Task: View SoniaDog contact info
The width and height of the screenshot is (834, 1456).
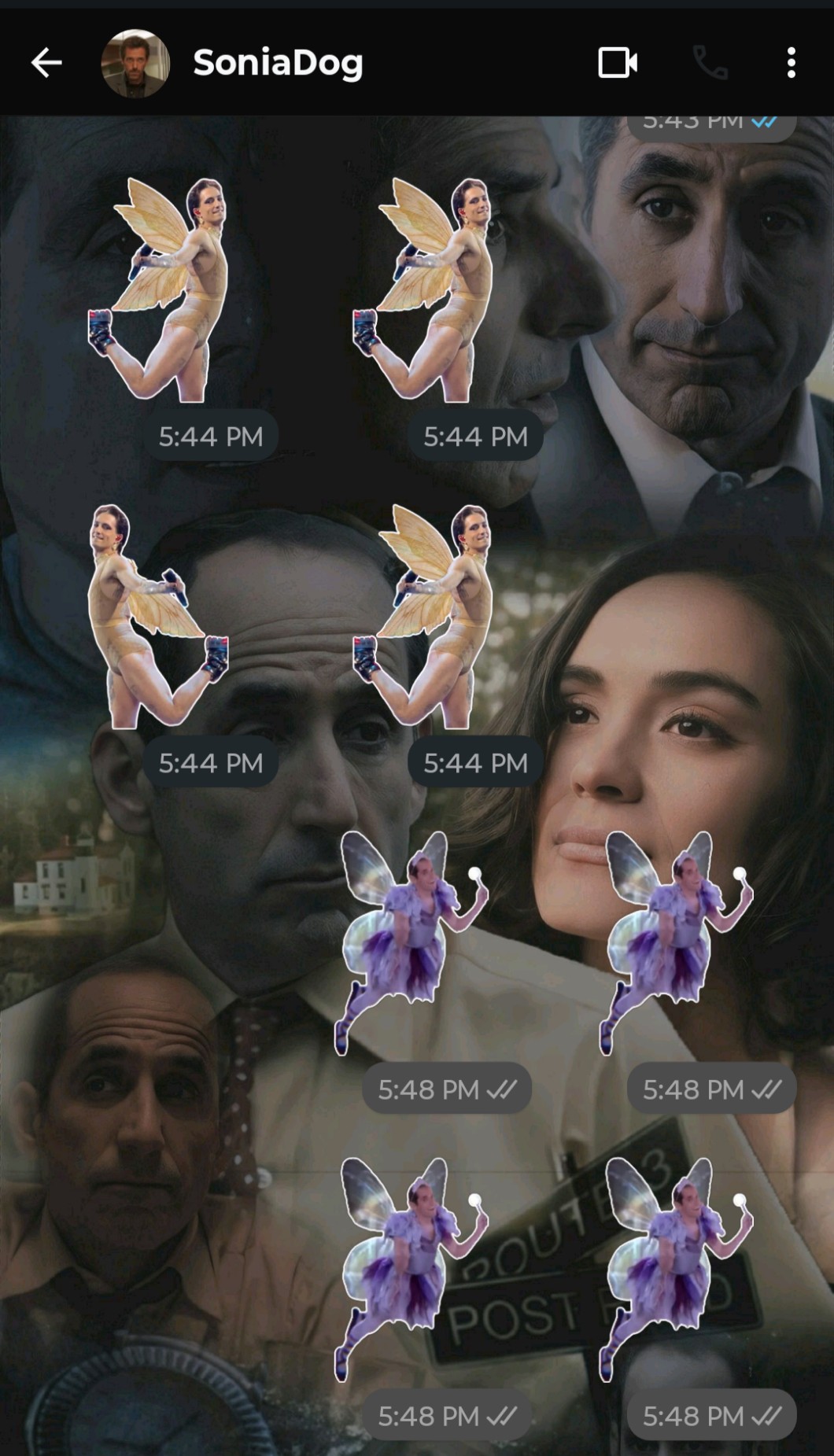Action: pyautogui.click(x=278, y=63)
